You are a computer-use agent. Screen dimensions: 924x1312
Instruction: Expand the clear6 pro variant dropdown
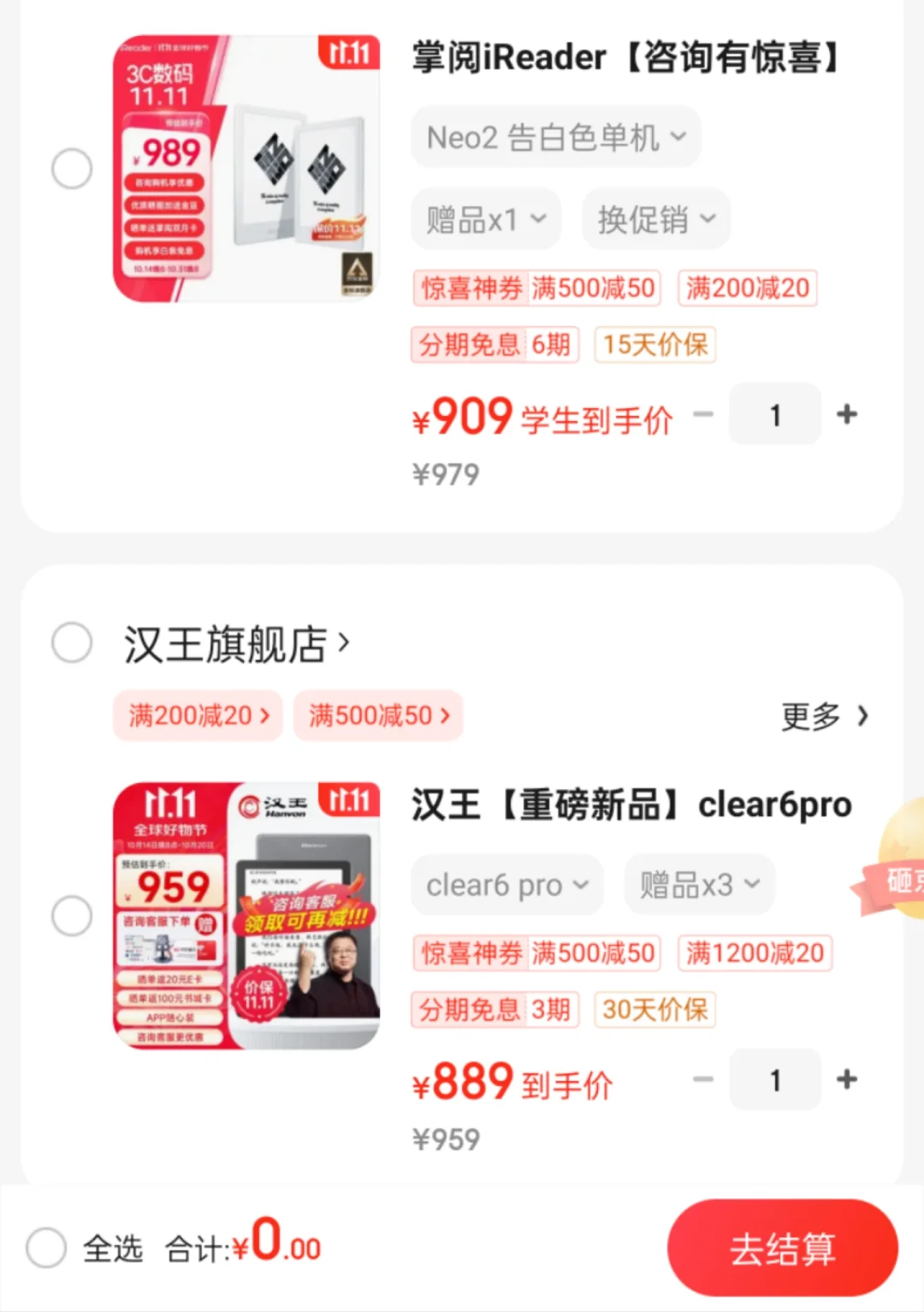pos(506,885)
